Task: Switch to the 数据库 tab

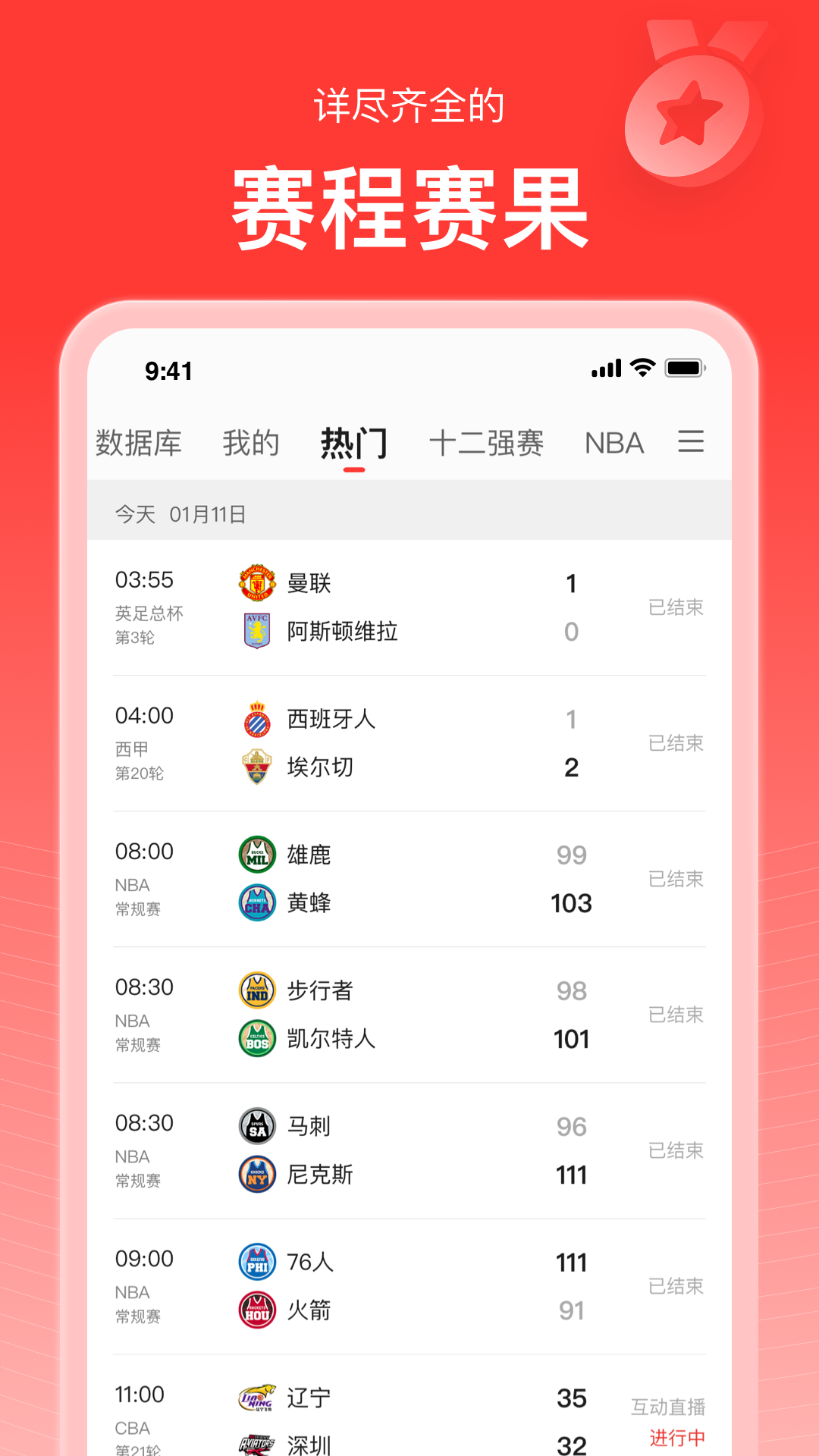Action: [140, 443]
